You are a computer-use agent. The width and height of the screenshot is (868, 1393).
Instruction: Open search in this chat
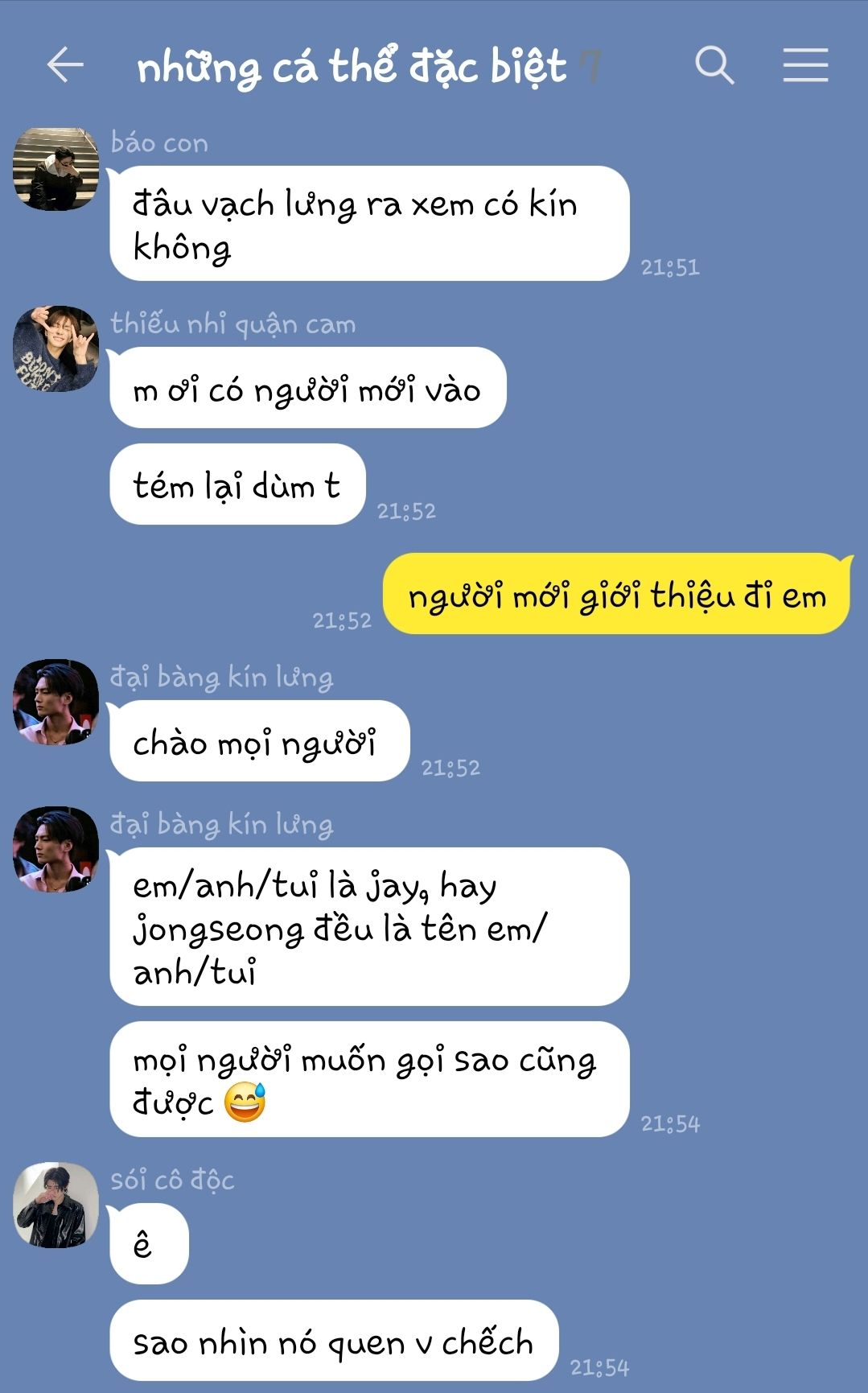(x=714, y=65)
